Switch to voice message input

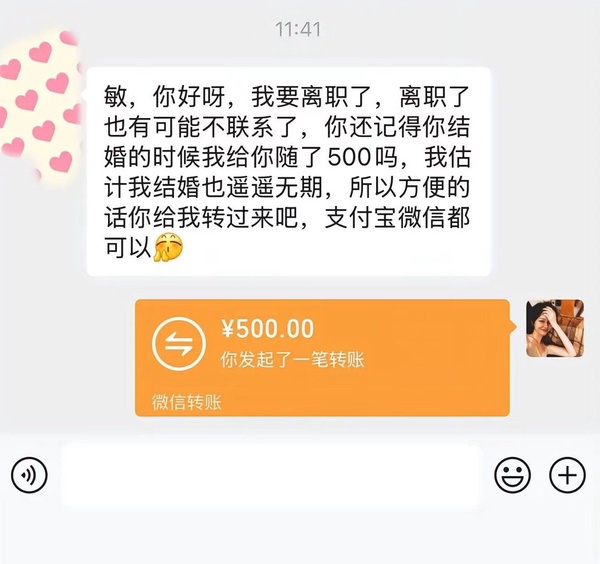(x=29, y=476)
